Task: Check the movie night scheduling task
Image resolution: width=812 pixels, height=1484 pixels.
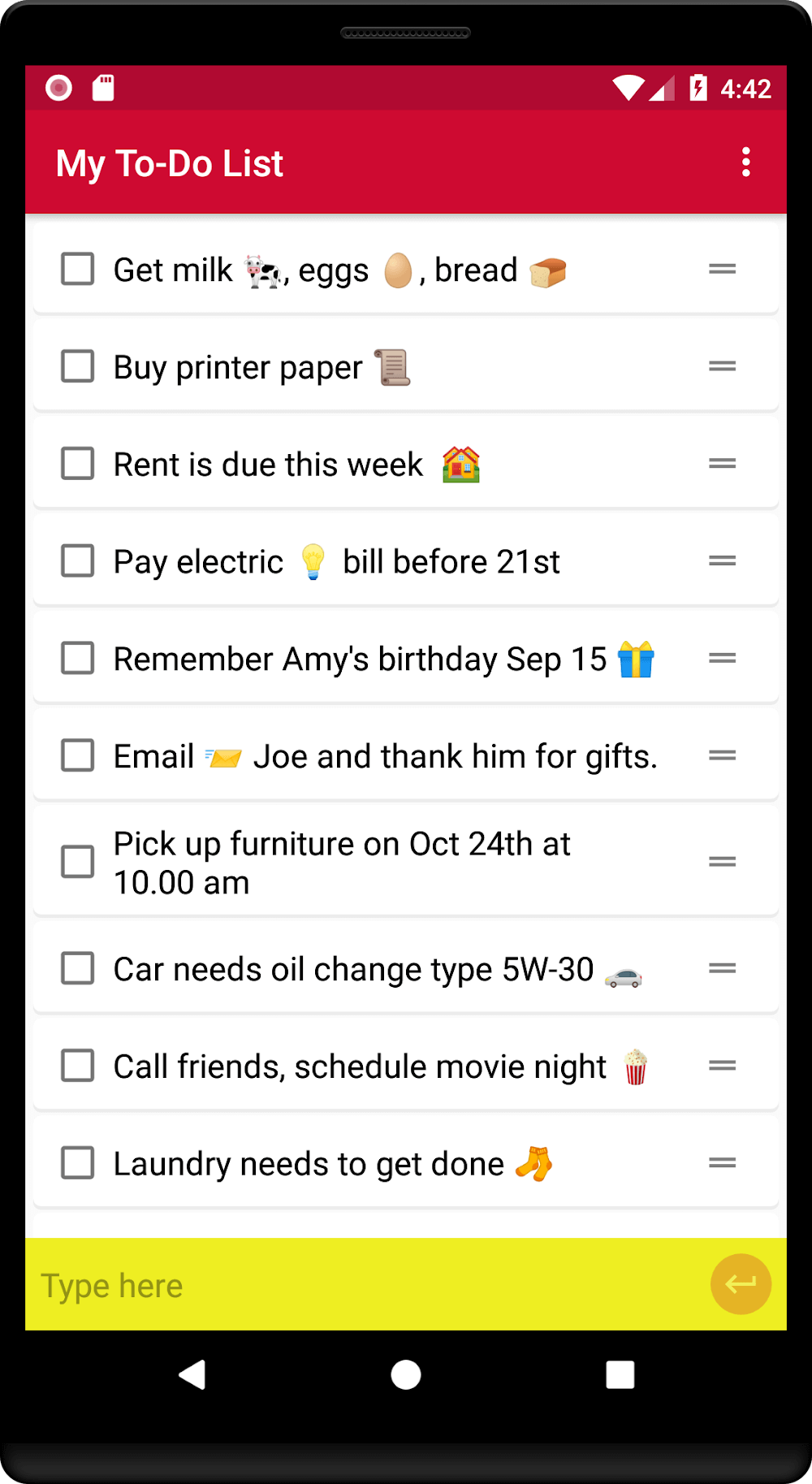Action: (78, 1066)
